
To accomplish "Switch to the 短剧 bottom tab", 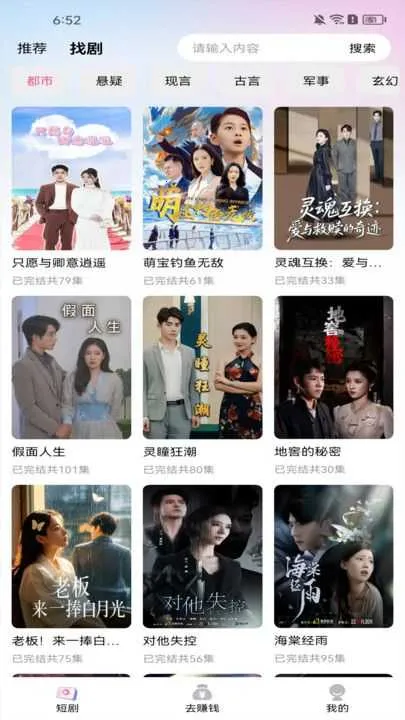I will (67, 699).
